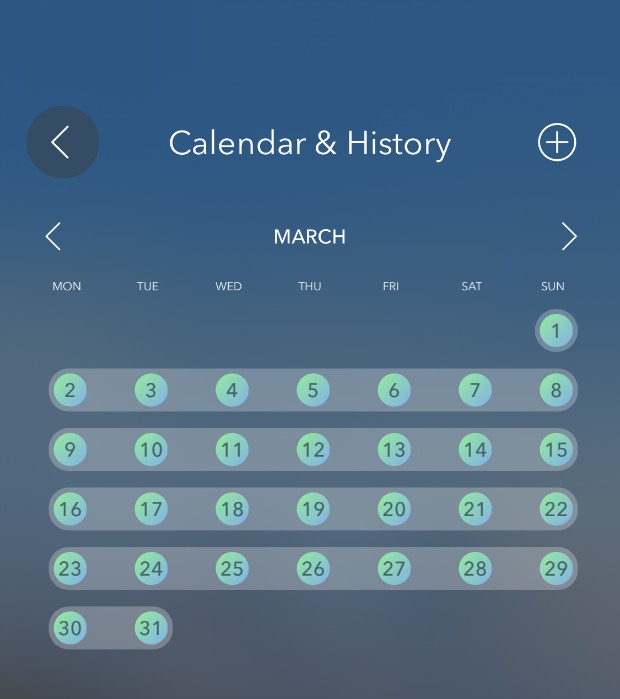
Task: Pick March 22 on the calendar
Action: (x=556, y=509)
